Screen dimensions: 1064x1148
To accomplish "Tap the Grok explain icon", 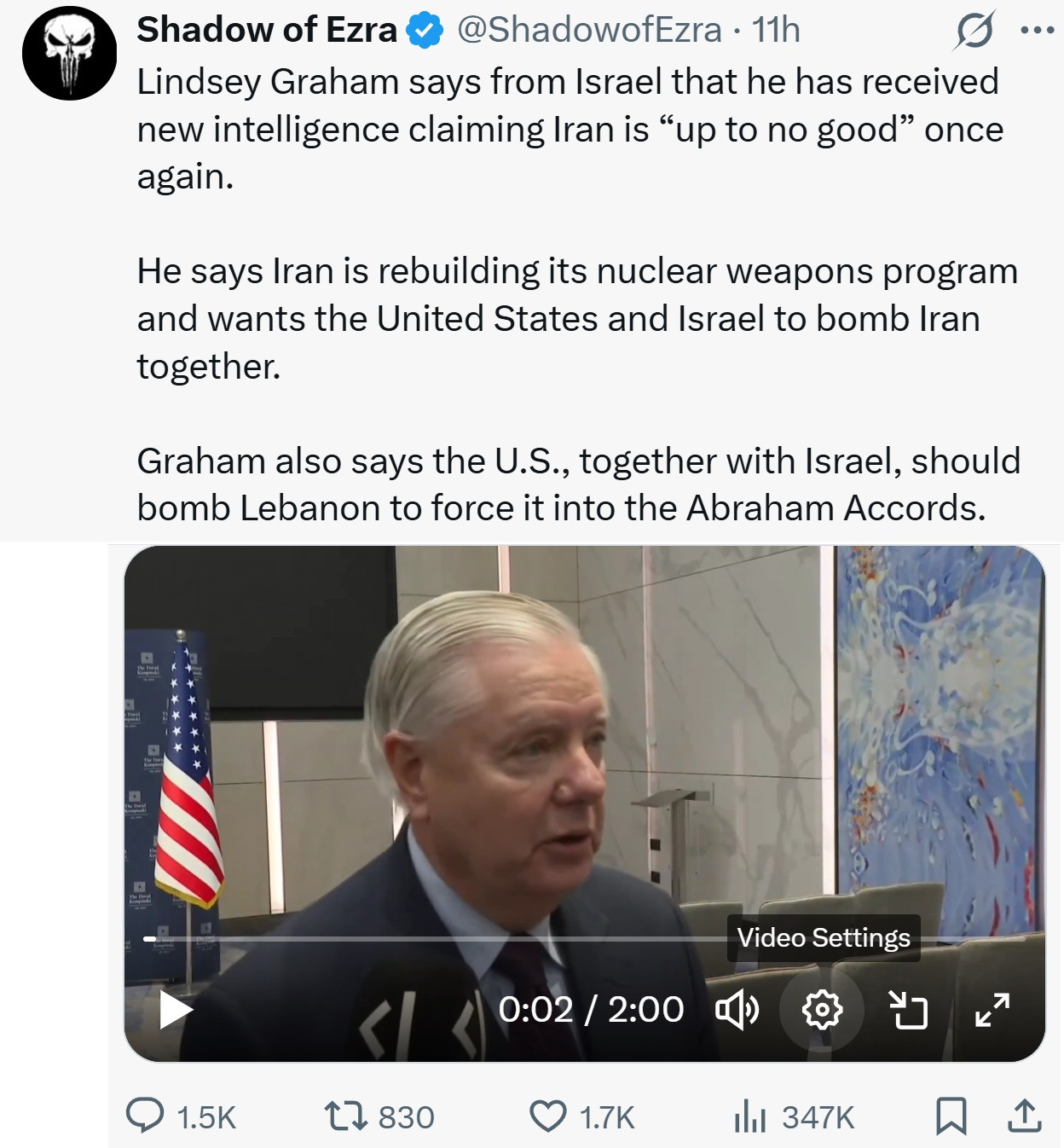I will [974, 32].
